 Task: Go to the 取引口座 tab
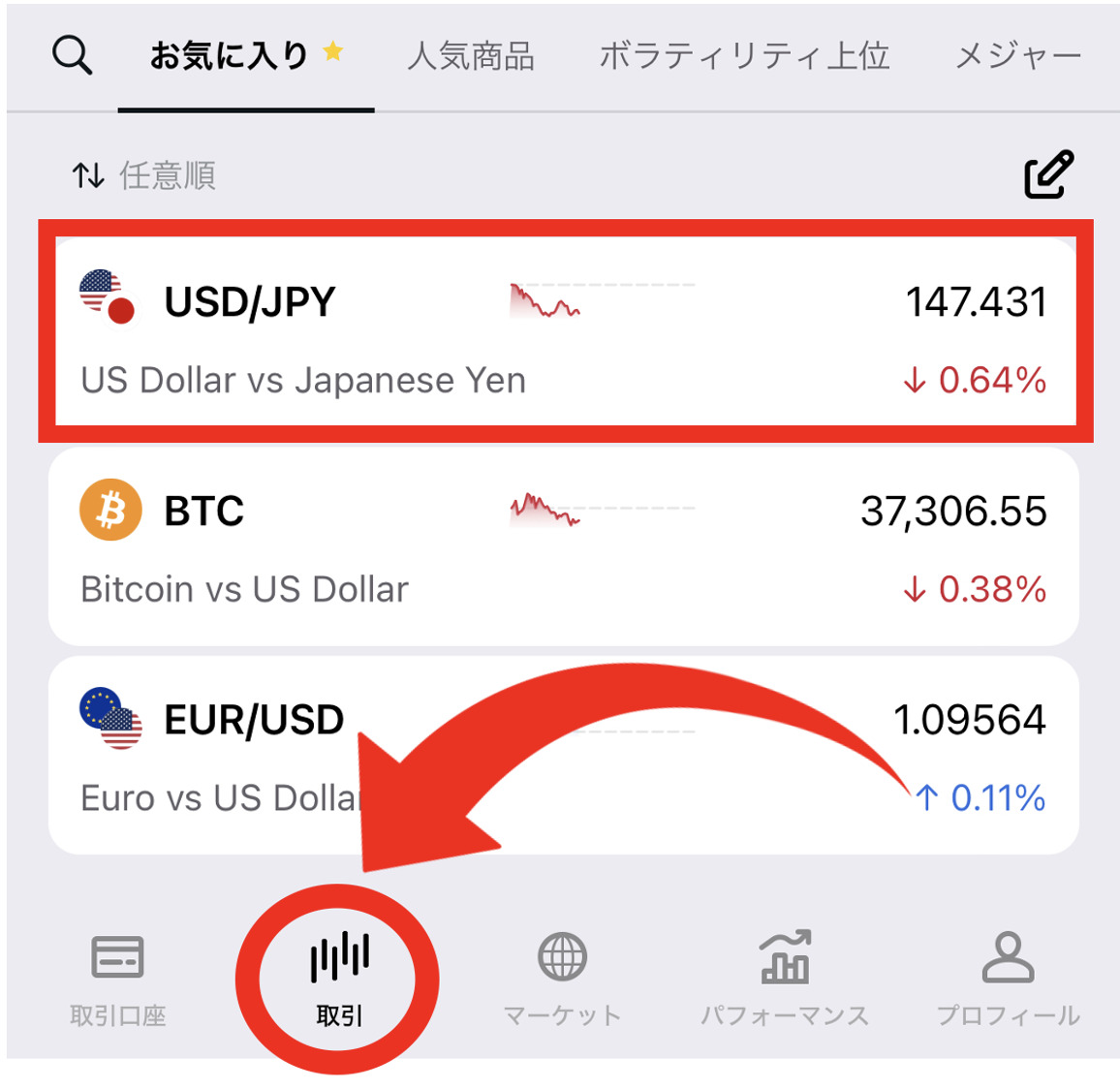pyautogui.click(x=117, y=979)
